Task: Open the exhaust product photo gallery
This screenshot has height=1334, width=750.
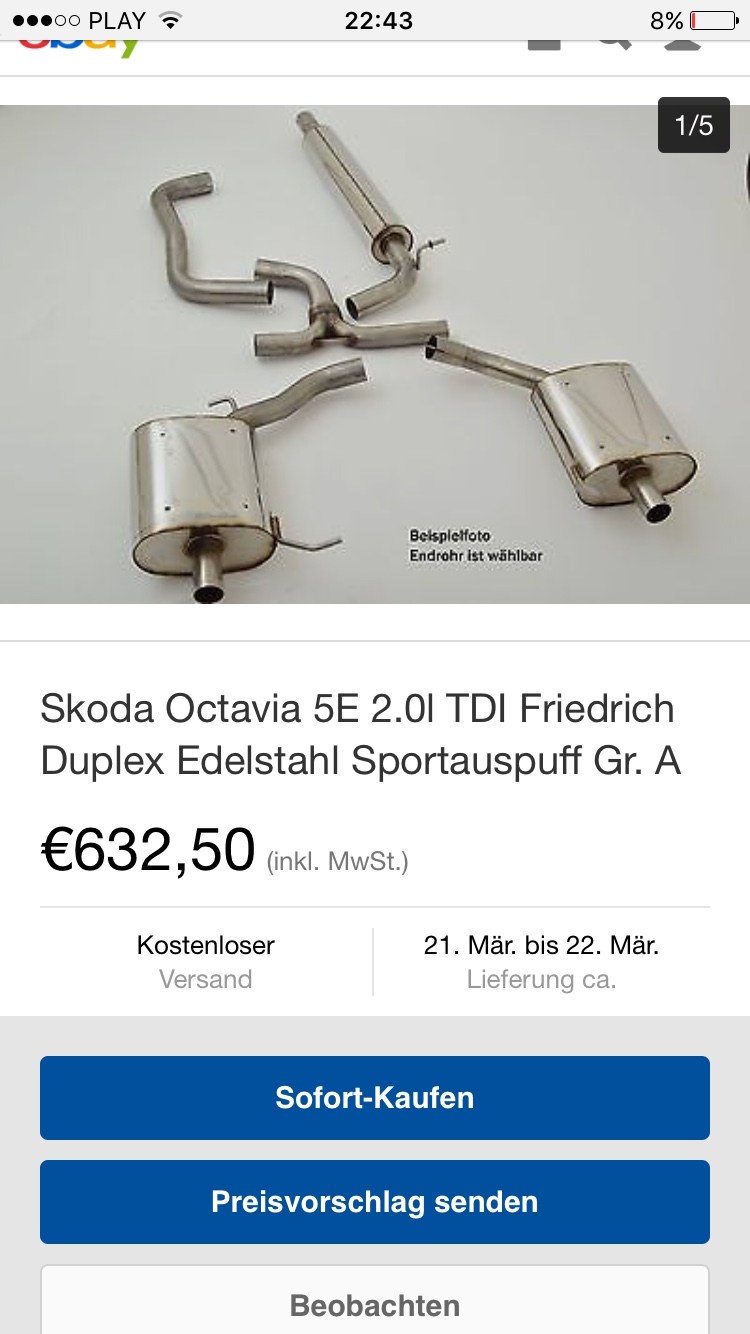Action: click(374, 354)
